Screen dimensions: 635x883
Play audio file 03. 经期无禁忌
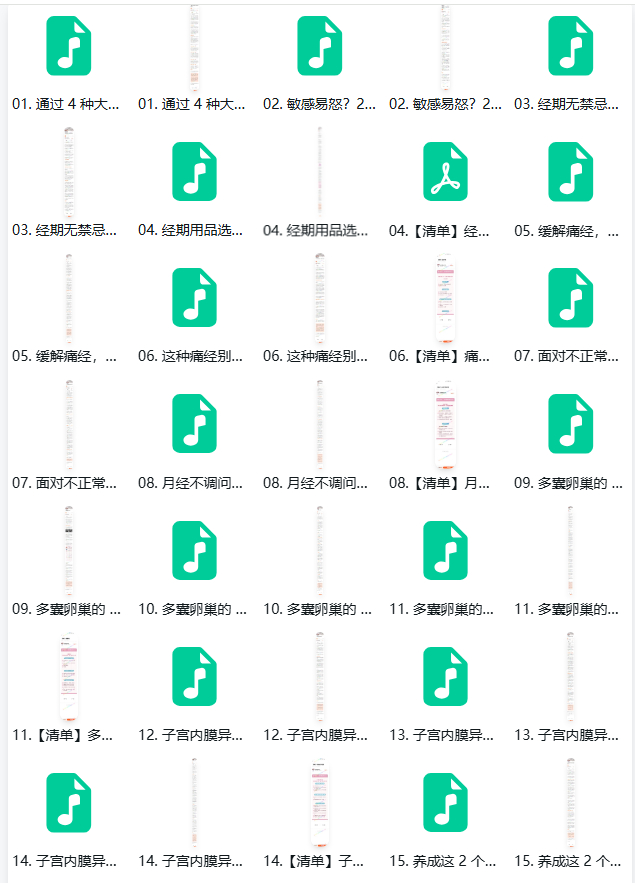[570, 47]
